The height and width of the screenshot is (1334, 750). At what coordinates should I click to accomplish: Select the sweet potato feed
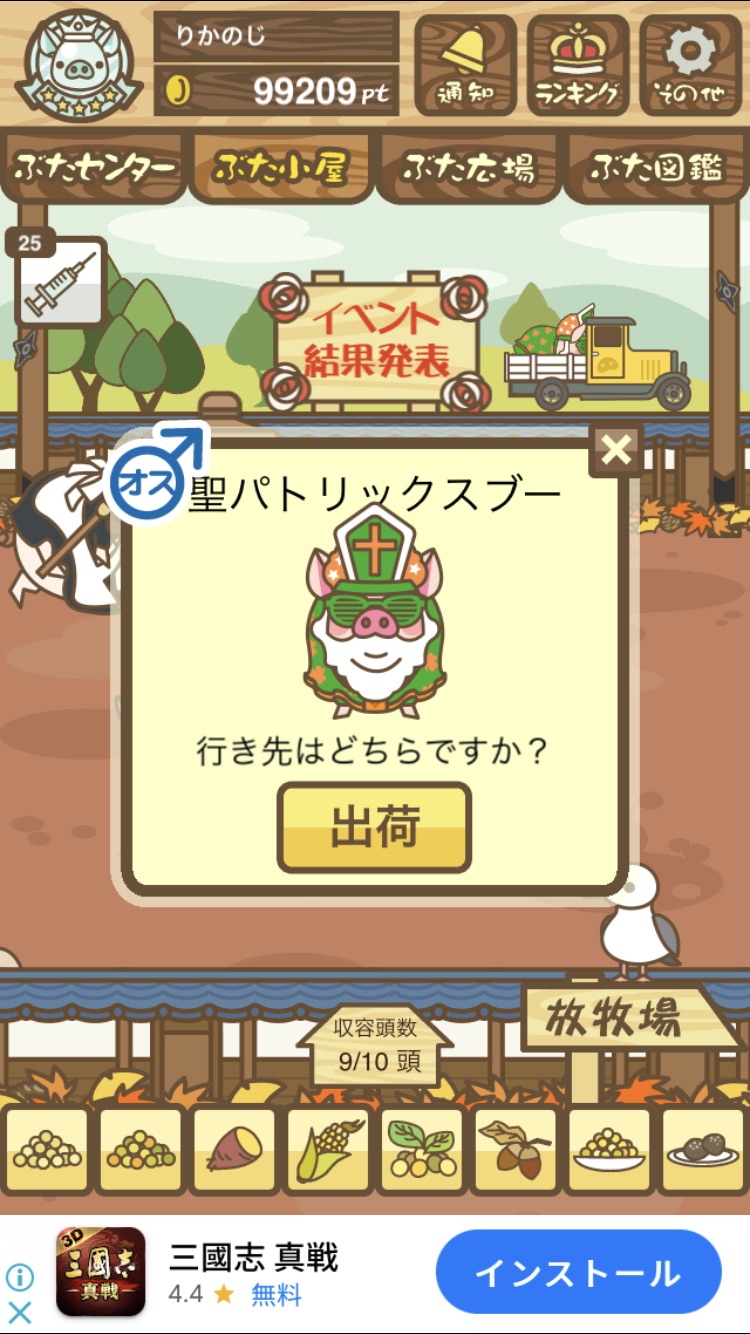pos(235,1151)
